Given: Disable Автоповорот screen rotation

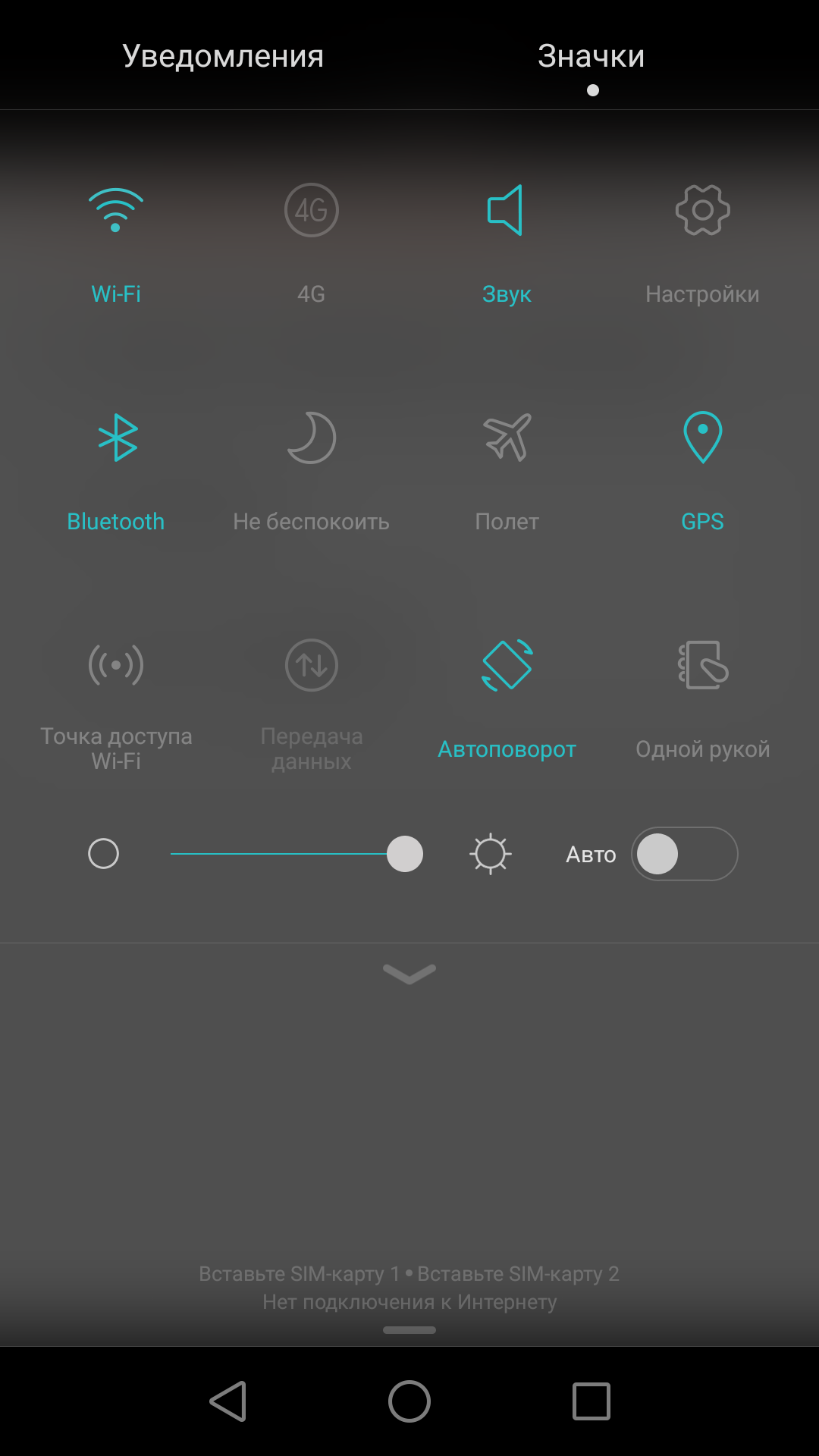Looking at the screenshot, I should 507,665.
